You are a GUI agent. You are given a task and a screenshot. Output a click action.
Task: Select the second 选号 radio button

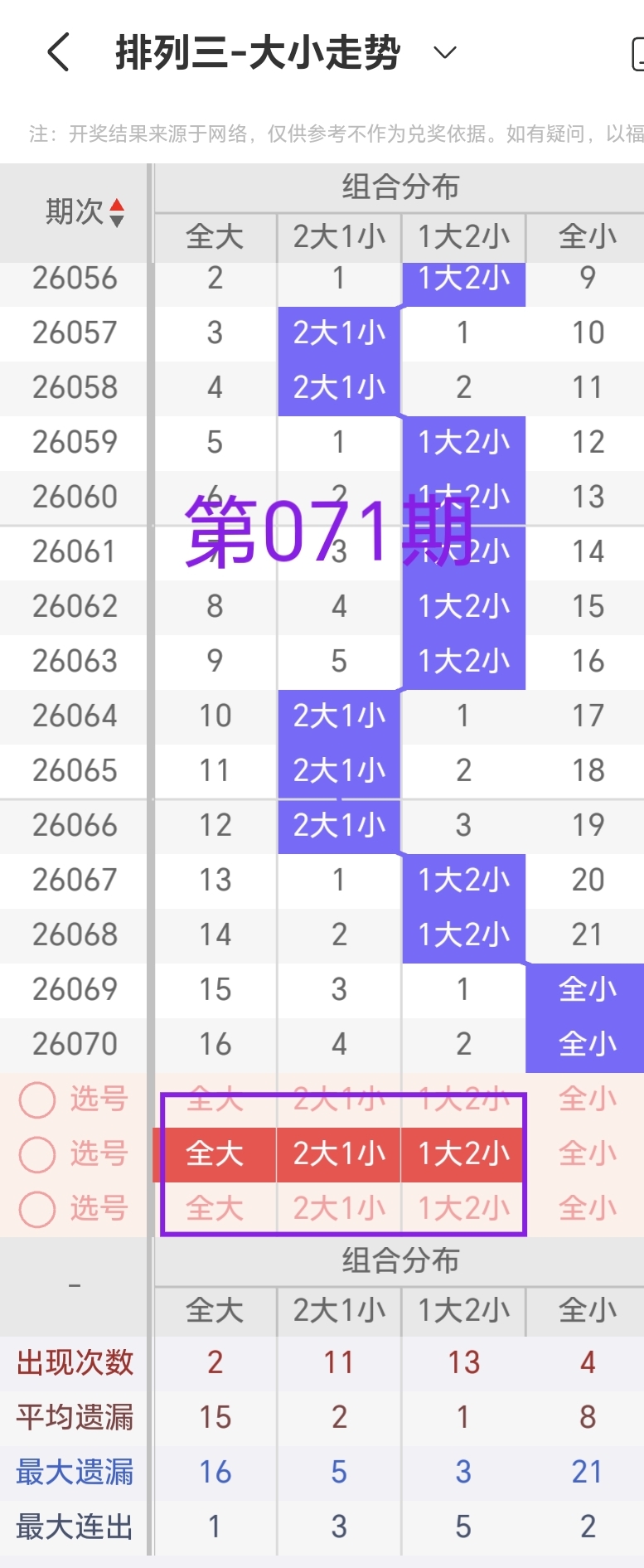36,1153
